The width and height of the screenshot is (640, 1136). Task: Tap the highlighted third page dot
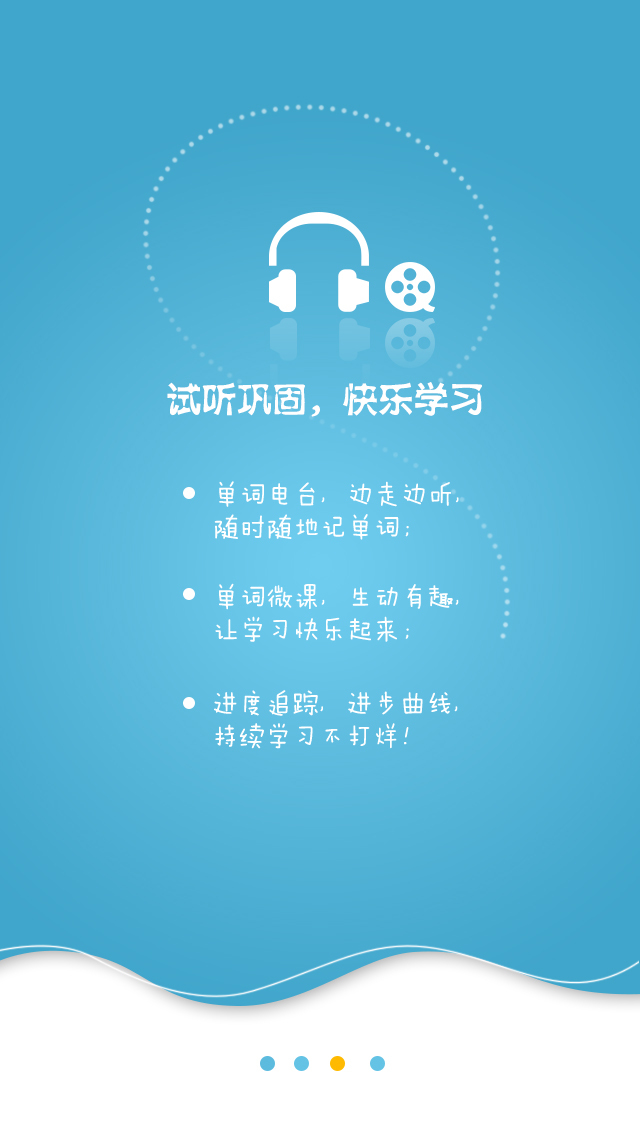pos(338,1063)
